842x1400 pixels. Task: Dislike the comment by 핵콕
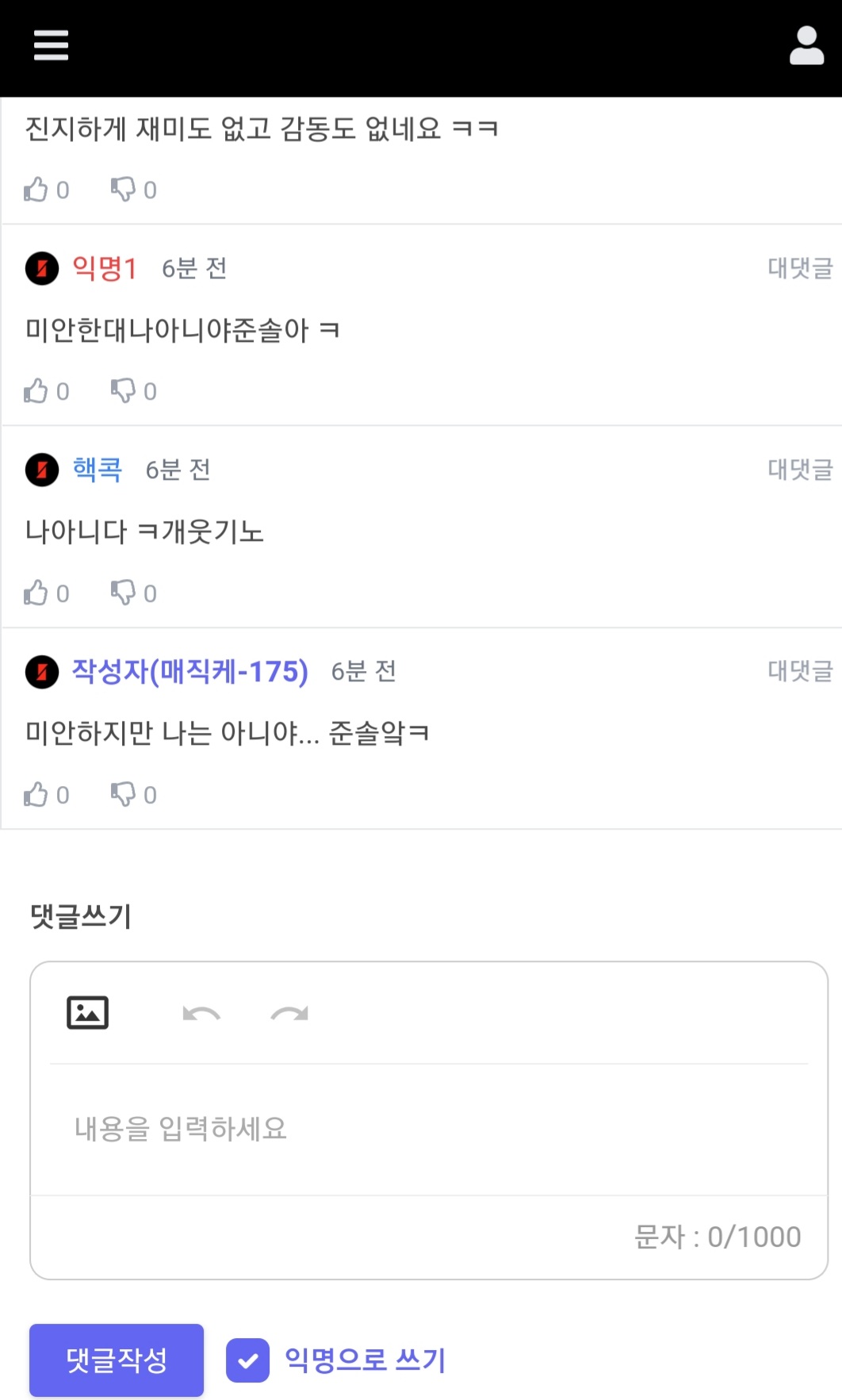coord(123,593)
